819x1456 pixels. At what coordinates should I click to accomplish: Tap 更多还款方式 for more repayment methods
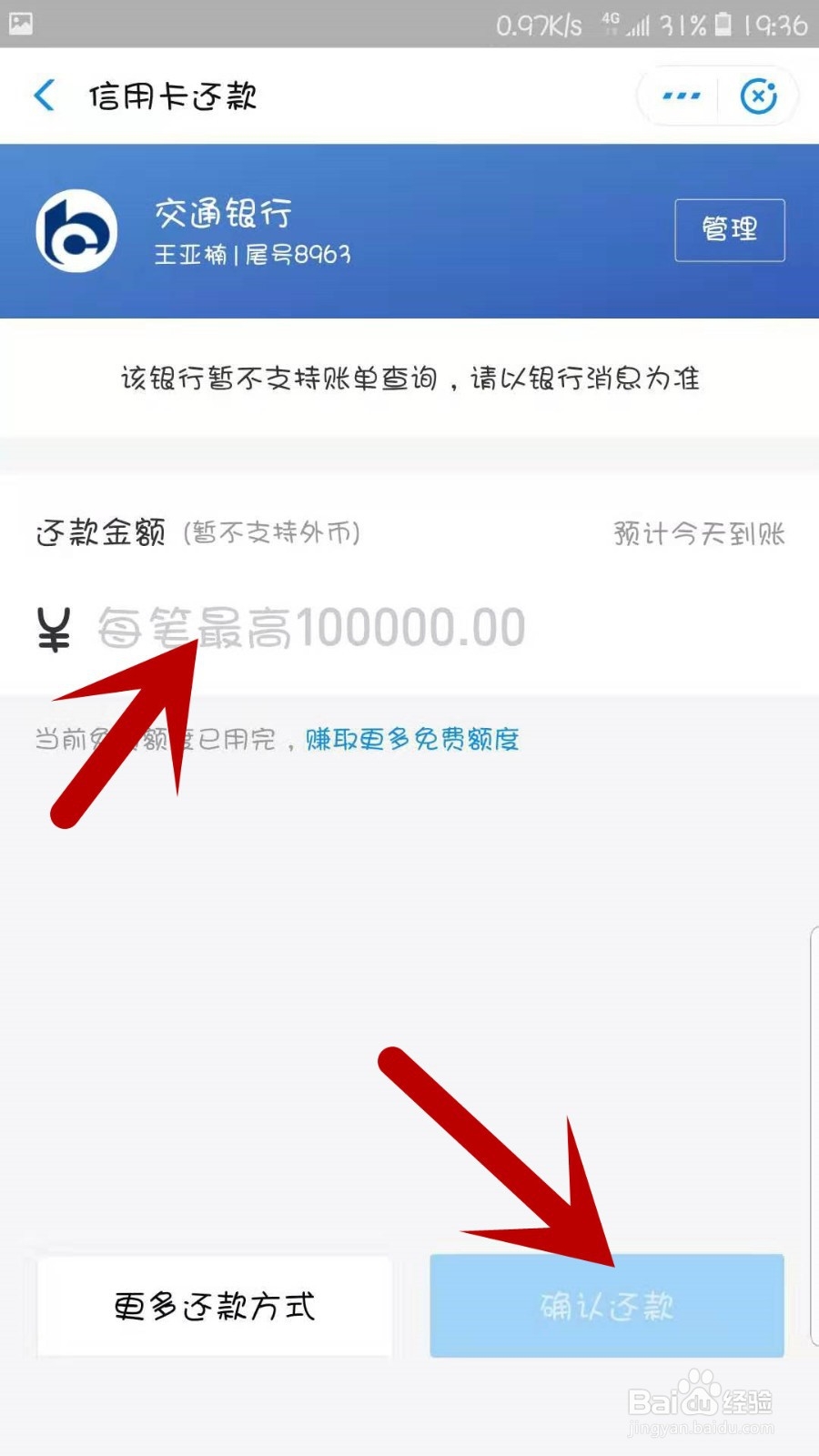pyautogui.click(x=214, y=1306)
